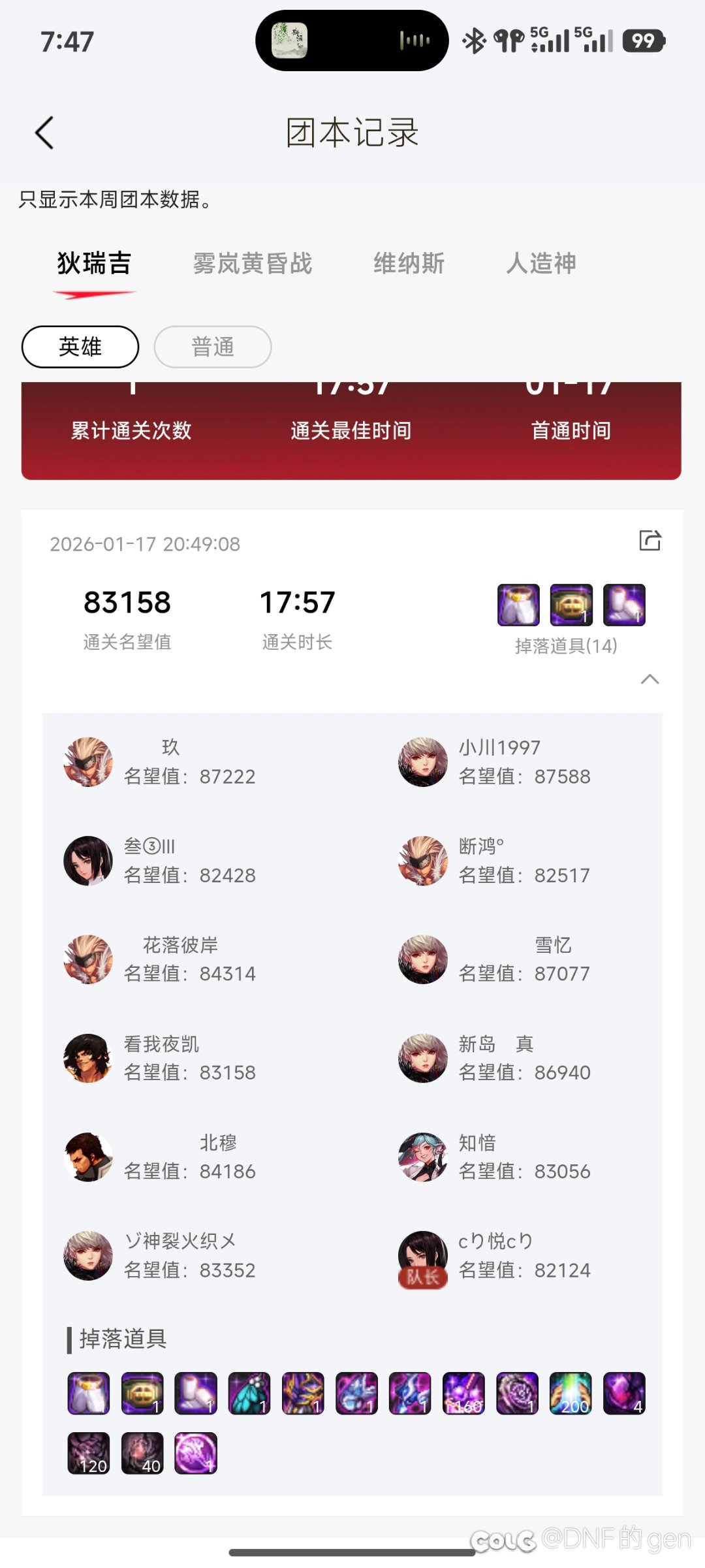Switch to the 雾岚黄昏战 tab

pyautogui.click(x=253, y=264)
